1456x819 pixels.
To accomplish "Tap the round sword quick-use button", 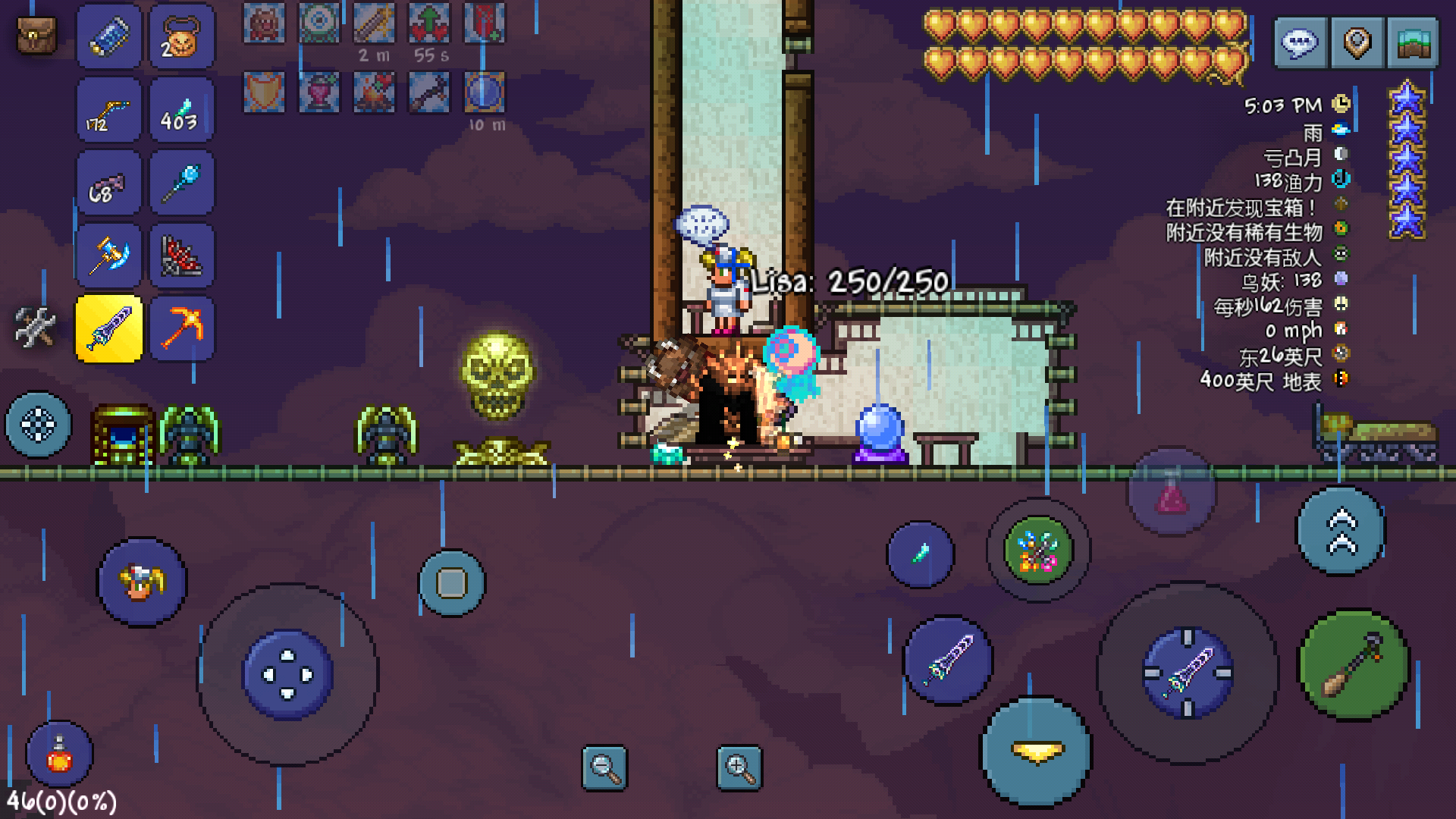I will click(x=948, y=660).
